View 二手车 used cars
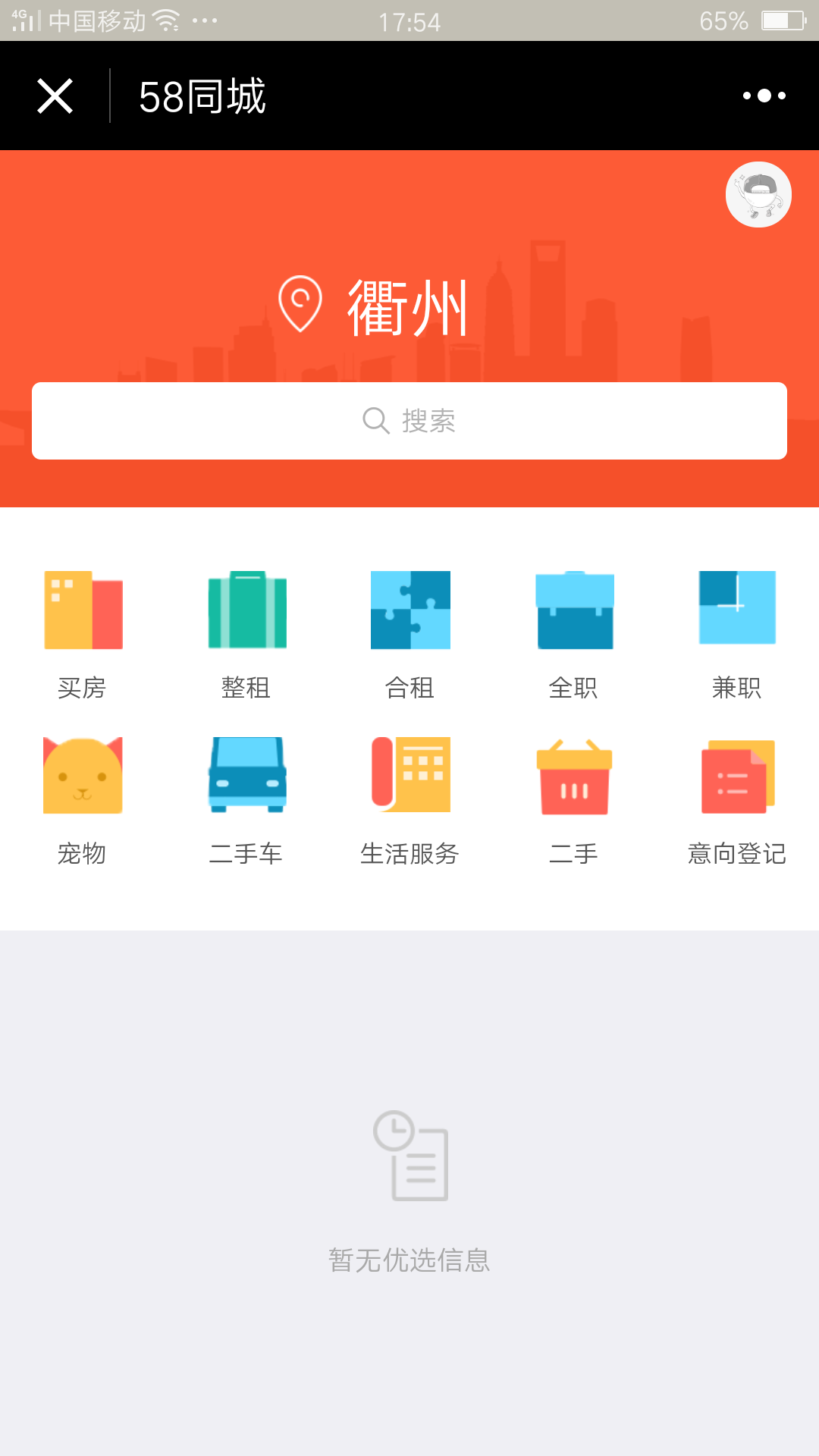Screen dimensions: 819x1456 (246, 799)
